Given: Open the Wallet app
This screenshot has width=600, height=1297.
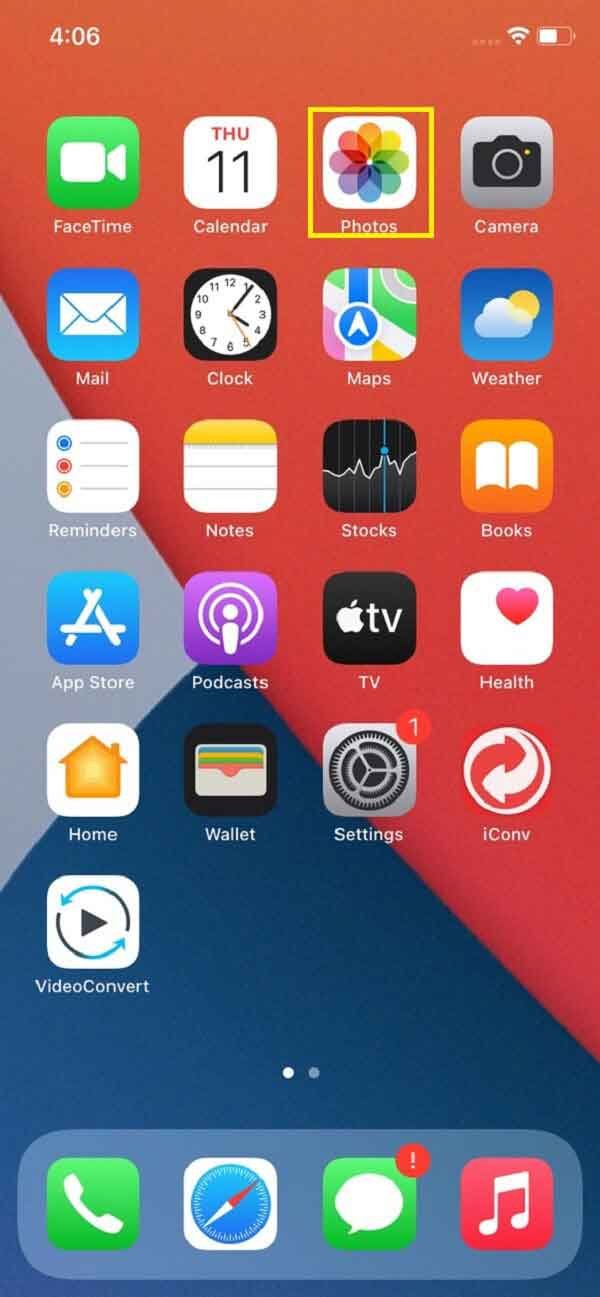Looking at the screenshot, I should [x=230, y=770].
